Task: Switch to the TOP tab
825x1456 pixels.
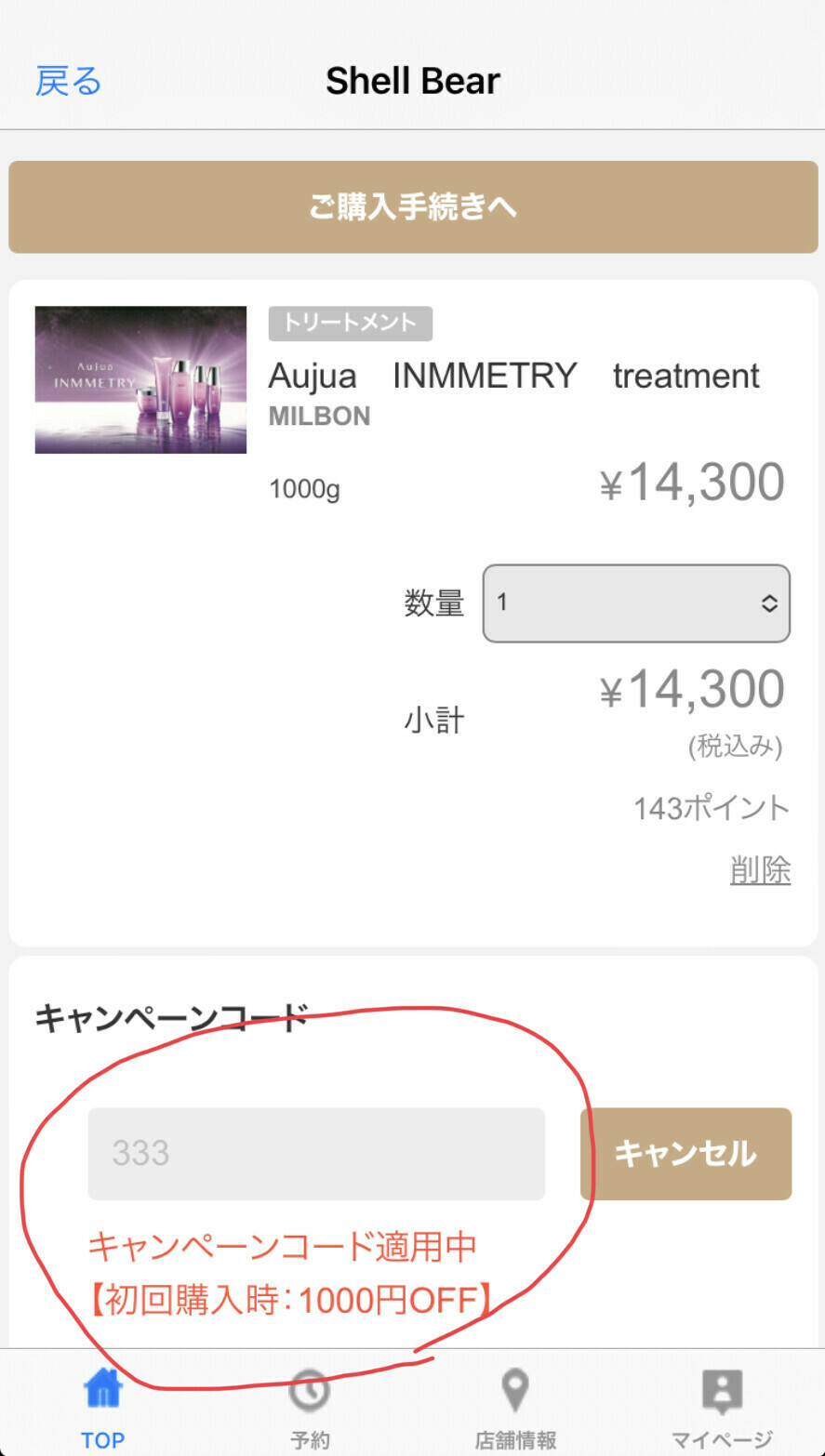Action: point(103,1409)
